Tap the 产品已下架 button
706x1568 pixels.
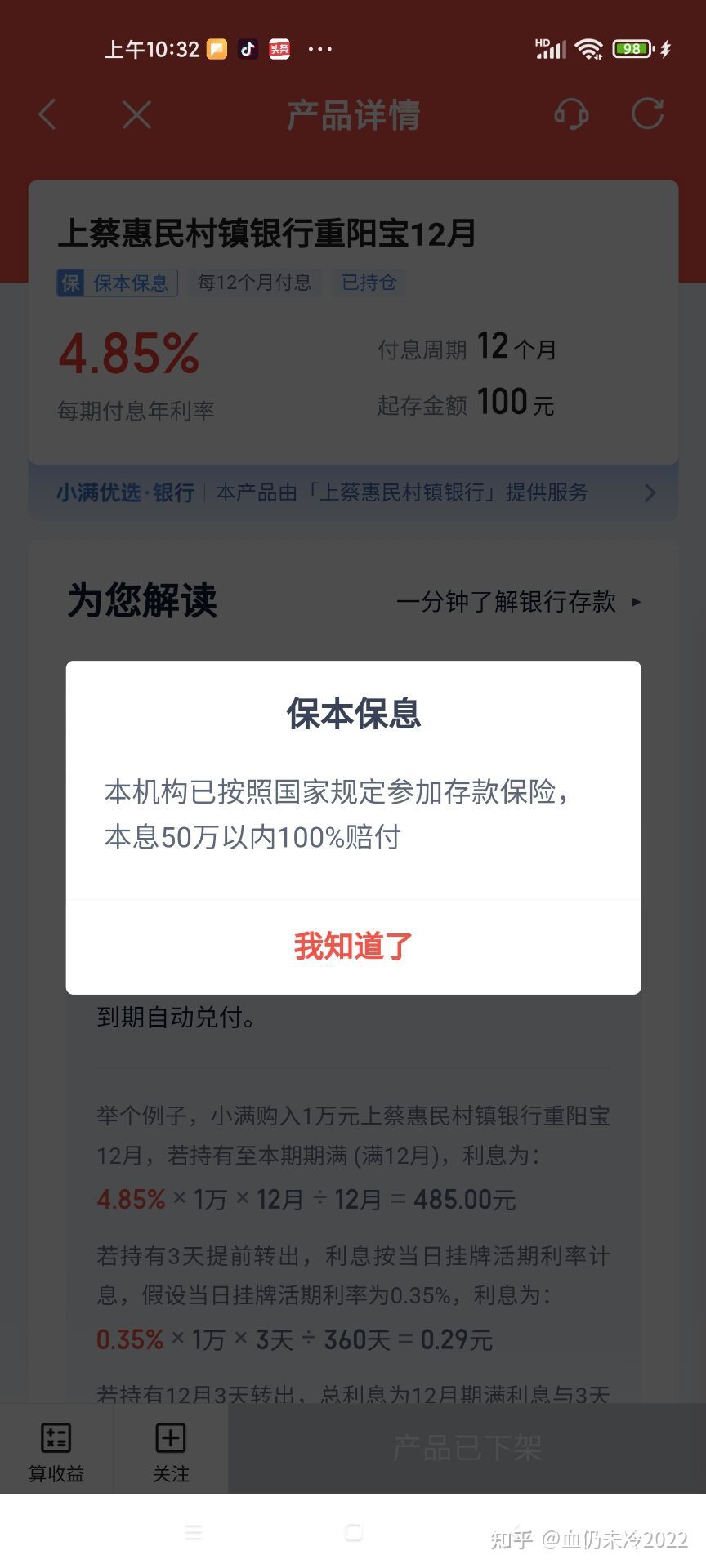(x=467, y=1448)
